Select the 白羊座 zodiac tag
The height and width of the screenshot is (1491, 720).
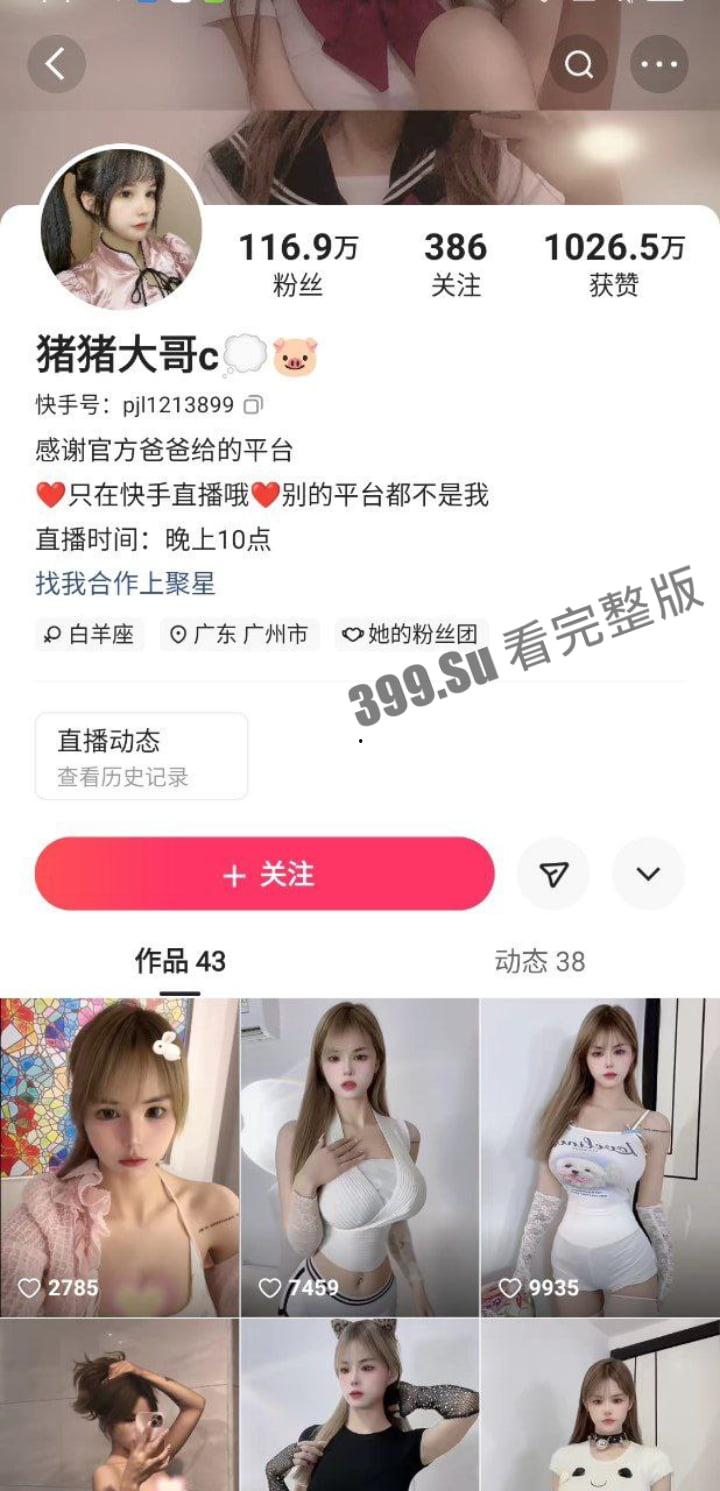coord(89,635)
